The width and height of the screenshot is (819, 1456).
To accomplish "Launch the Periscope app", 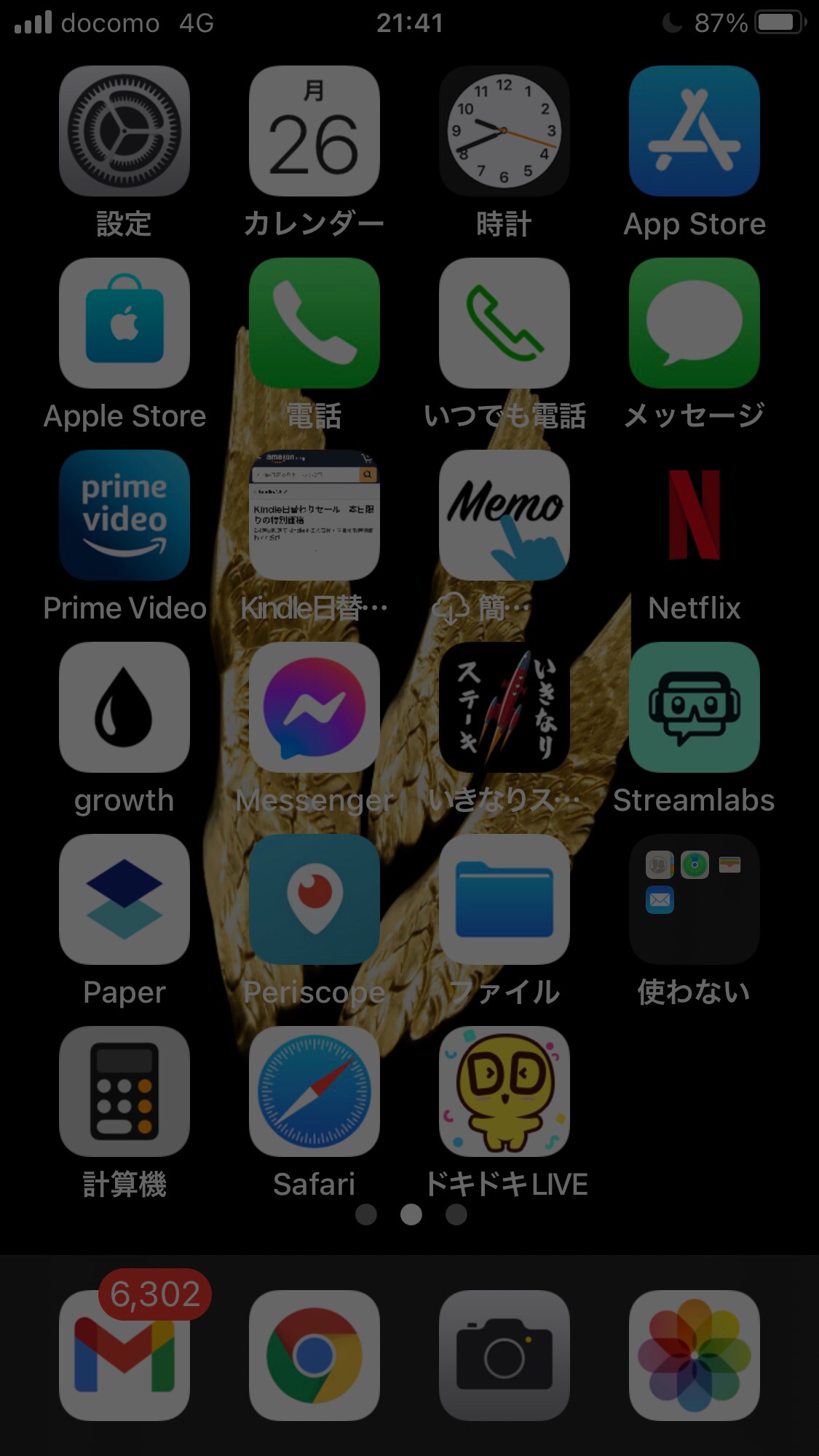I will 314,899.
